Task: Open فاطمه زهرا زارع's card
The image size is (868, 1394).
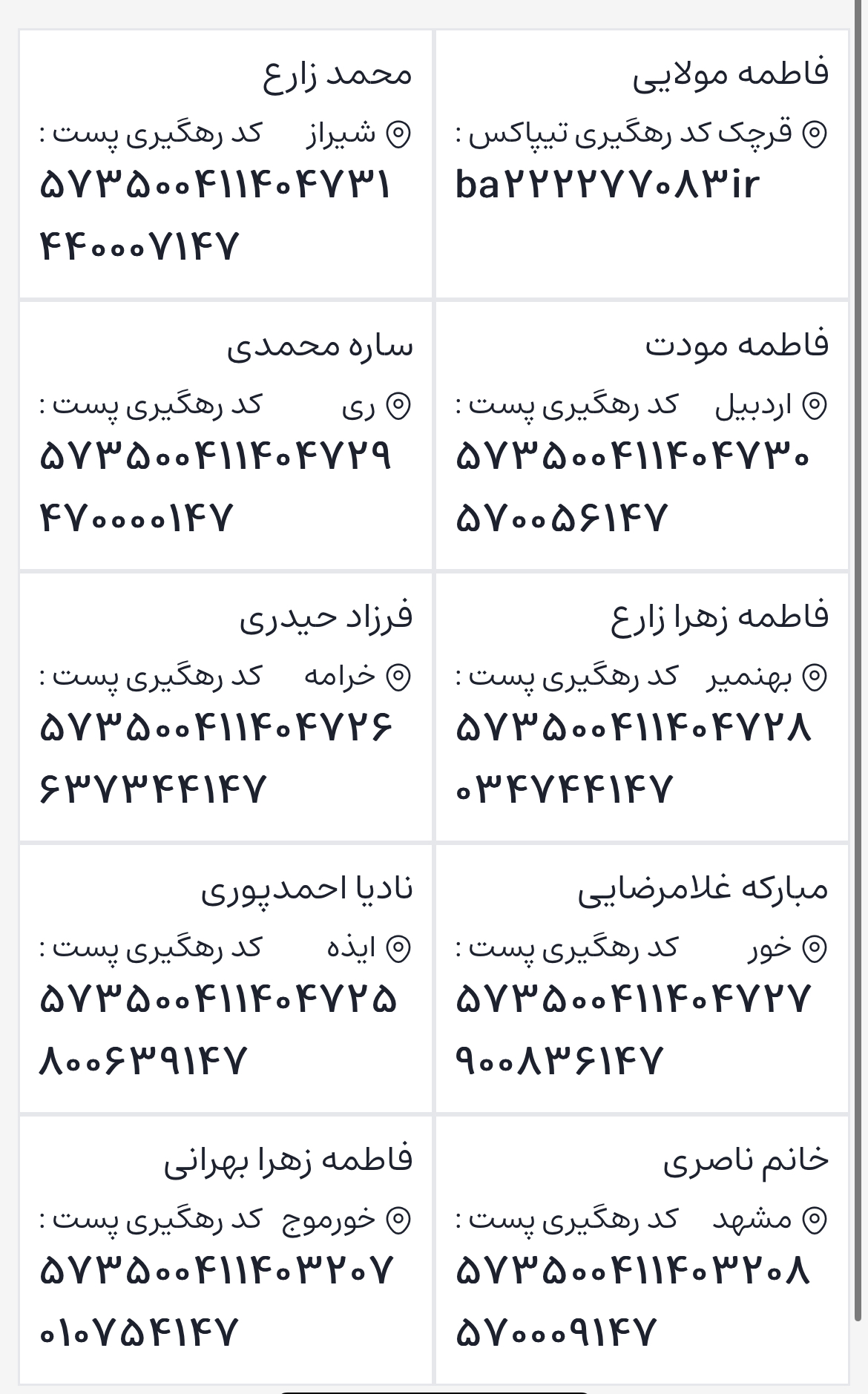Action: [642, 707]
